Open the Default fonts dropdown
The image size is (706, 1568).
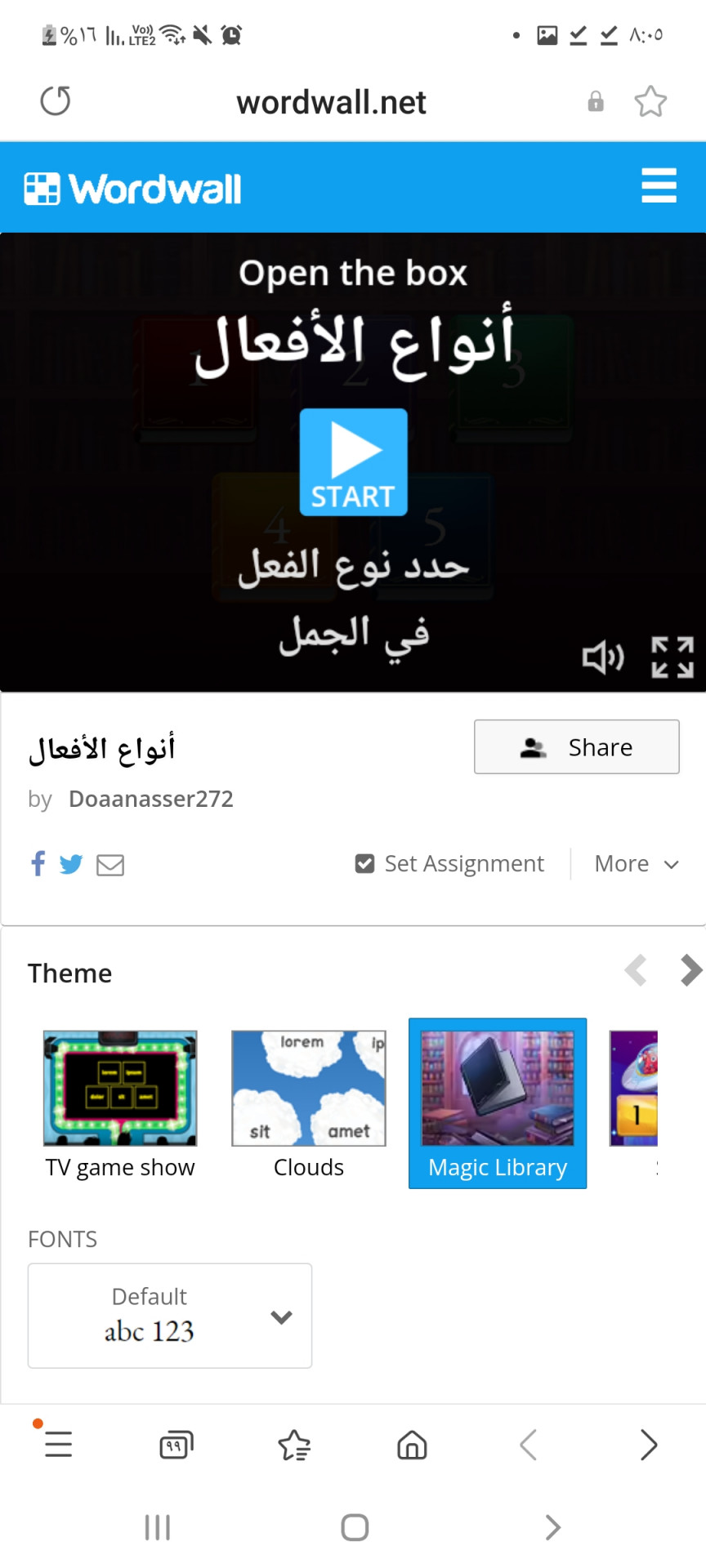coord(170,1315)
